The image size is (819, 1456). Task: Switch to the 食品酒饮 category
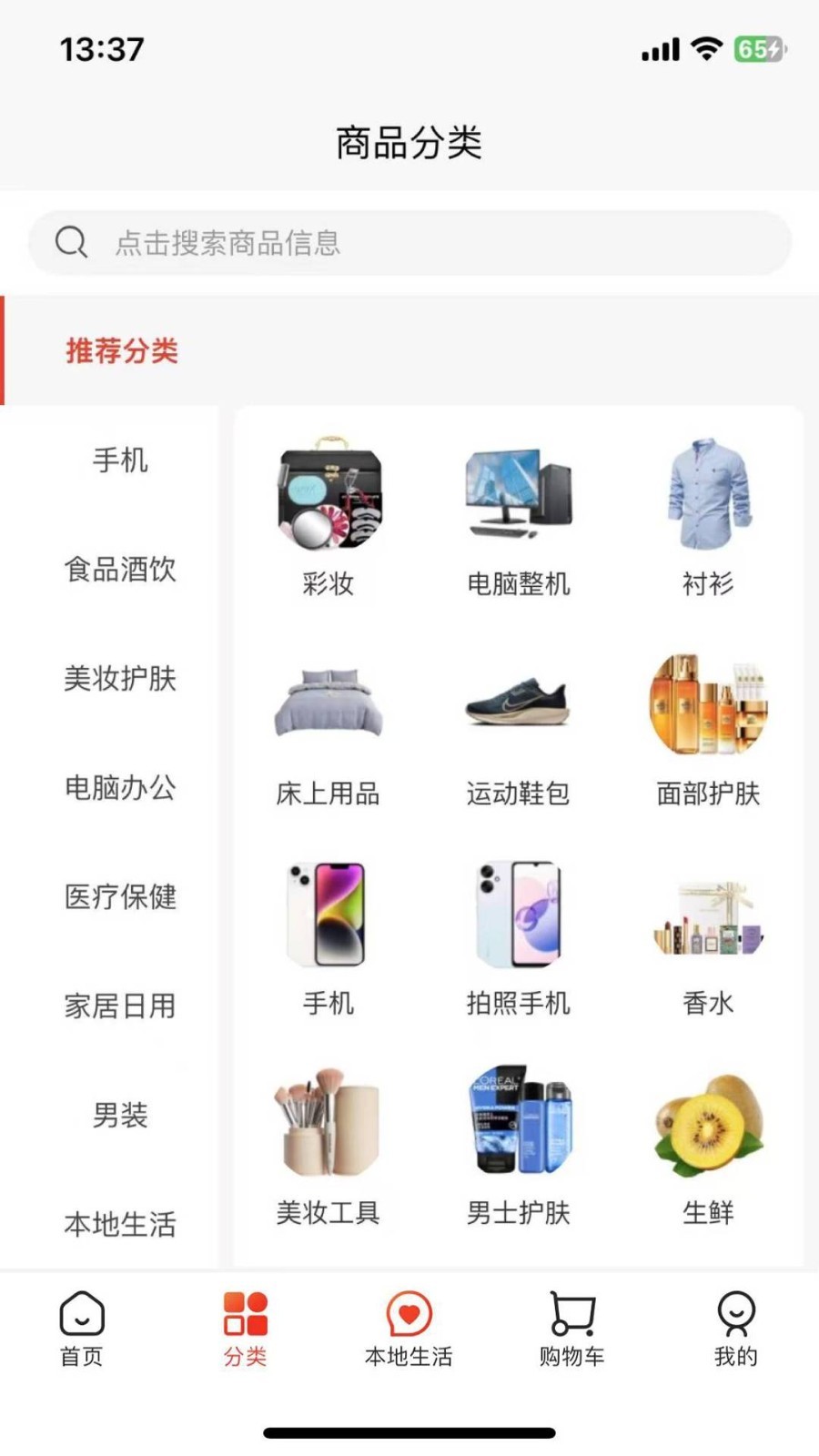pyautogui.click(x=119, y=570)
